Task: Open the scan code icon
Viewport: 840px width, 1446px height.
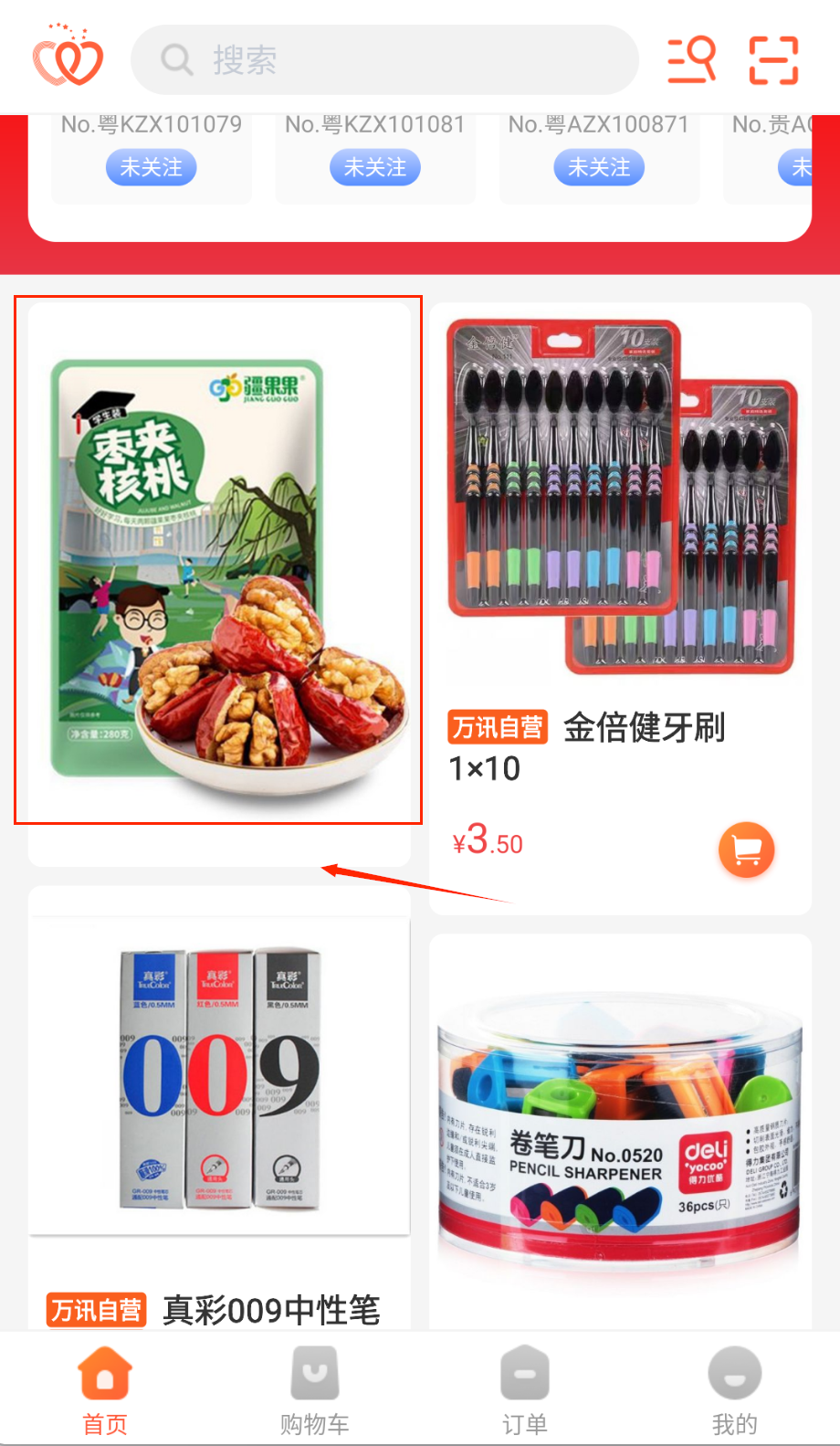Action: coord(773,60)
